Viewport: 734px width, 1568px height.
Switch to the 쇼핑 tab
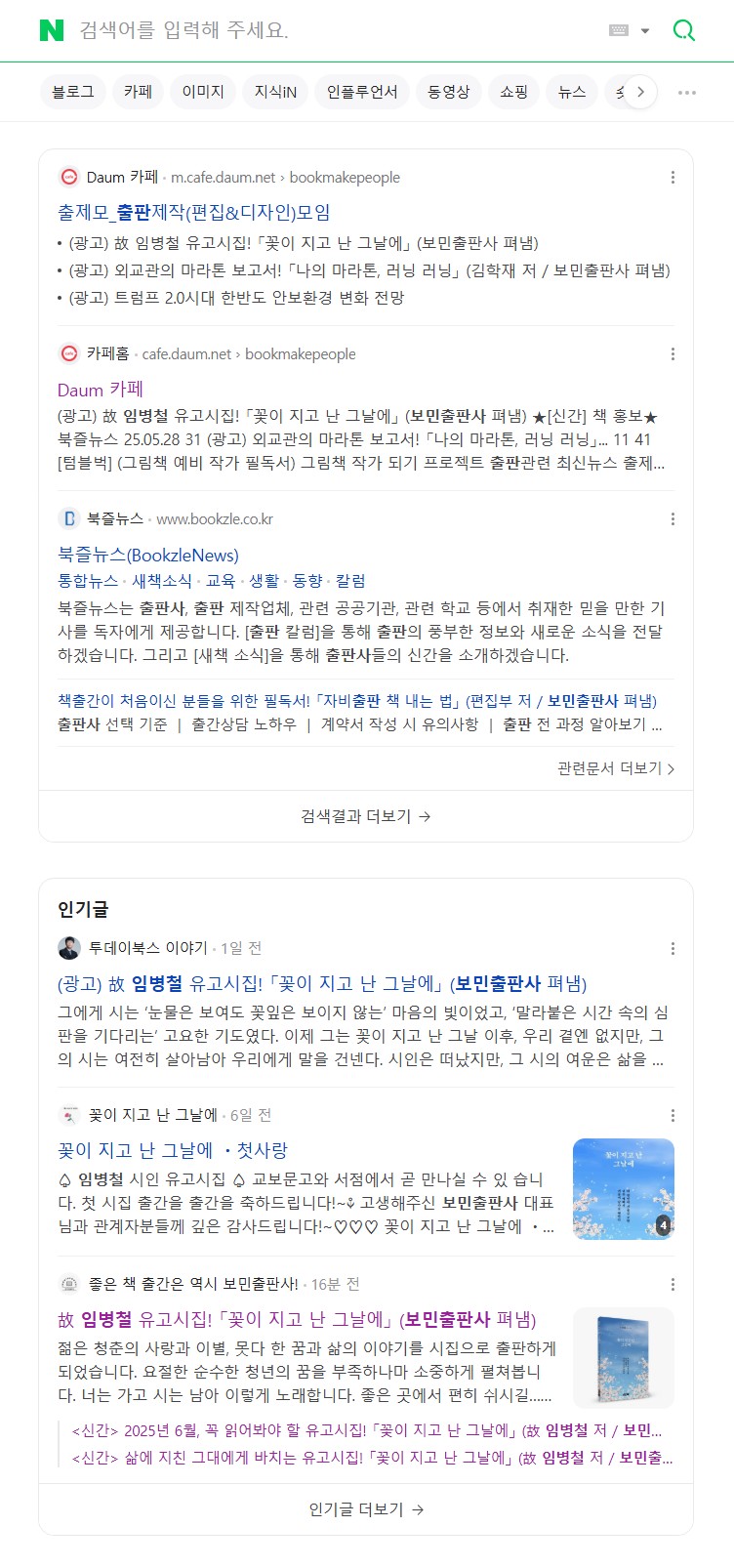coord(513,92)
